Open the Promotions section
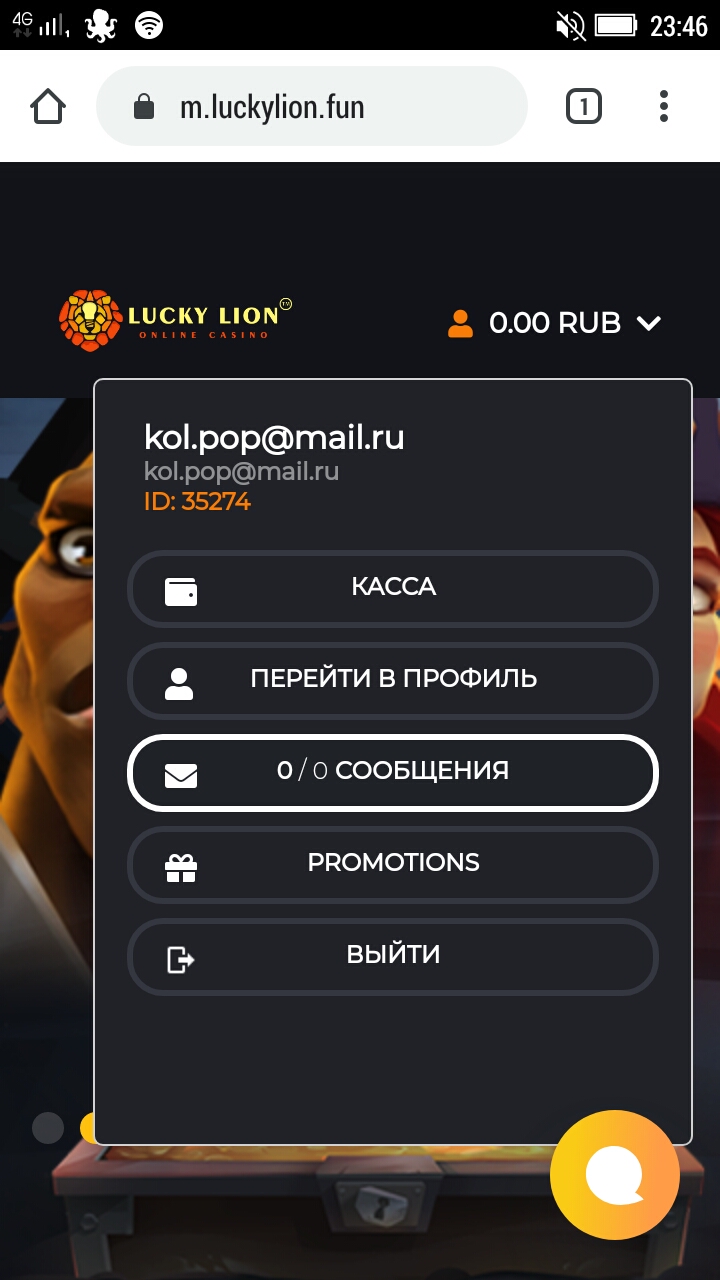The image size is (720, 1280). (393, 864)
